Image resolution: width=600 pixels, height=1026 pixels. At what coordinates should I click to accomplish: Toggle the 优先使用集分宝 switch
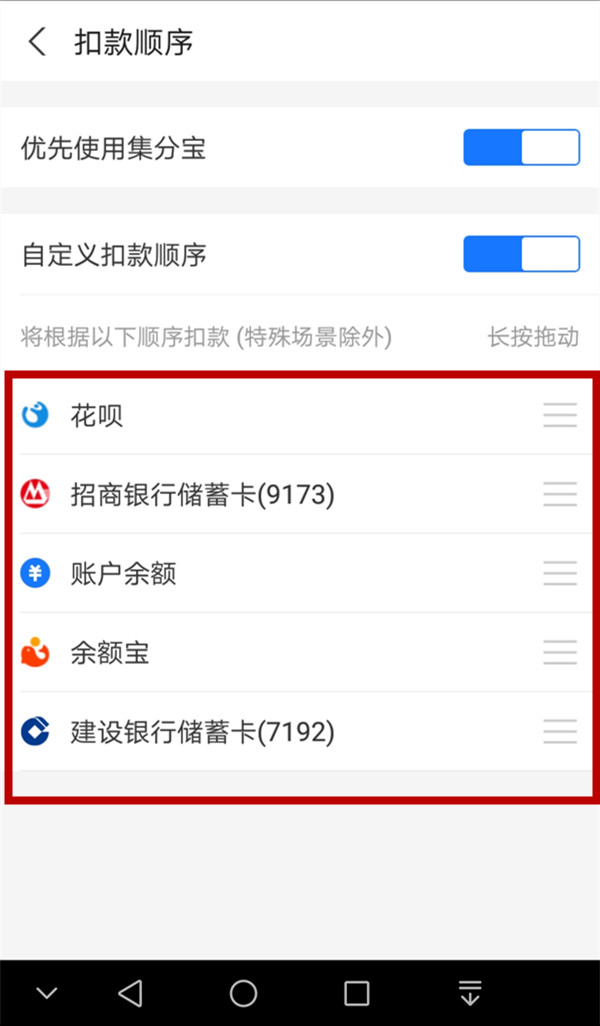[x=521, y=147]
